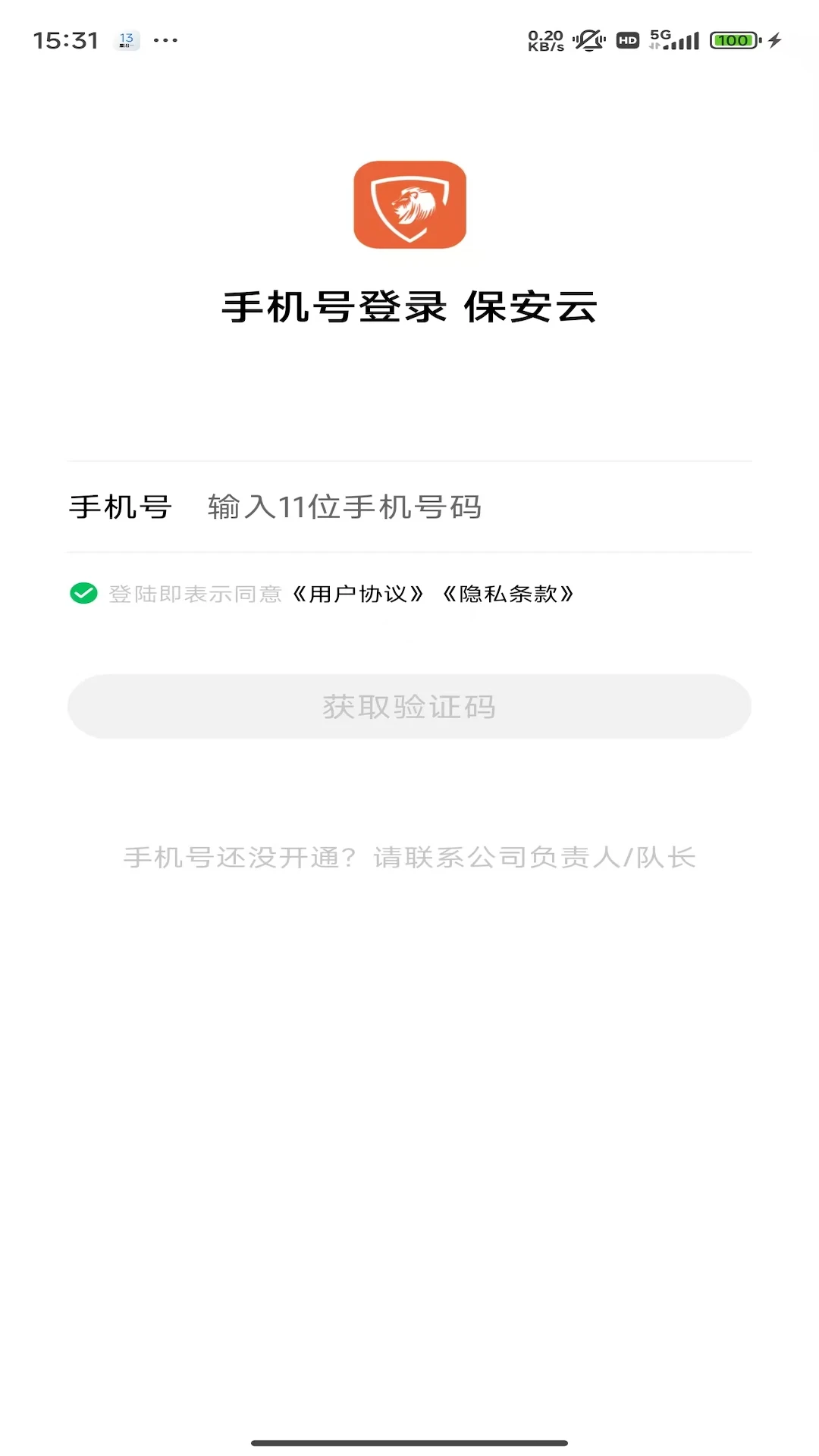
Task: Toggle the green checkmark next to 登陆即表示同意
Action: (83, 595)
